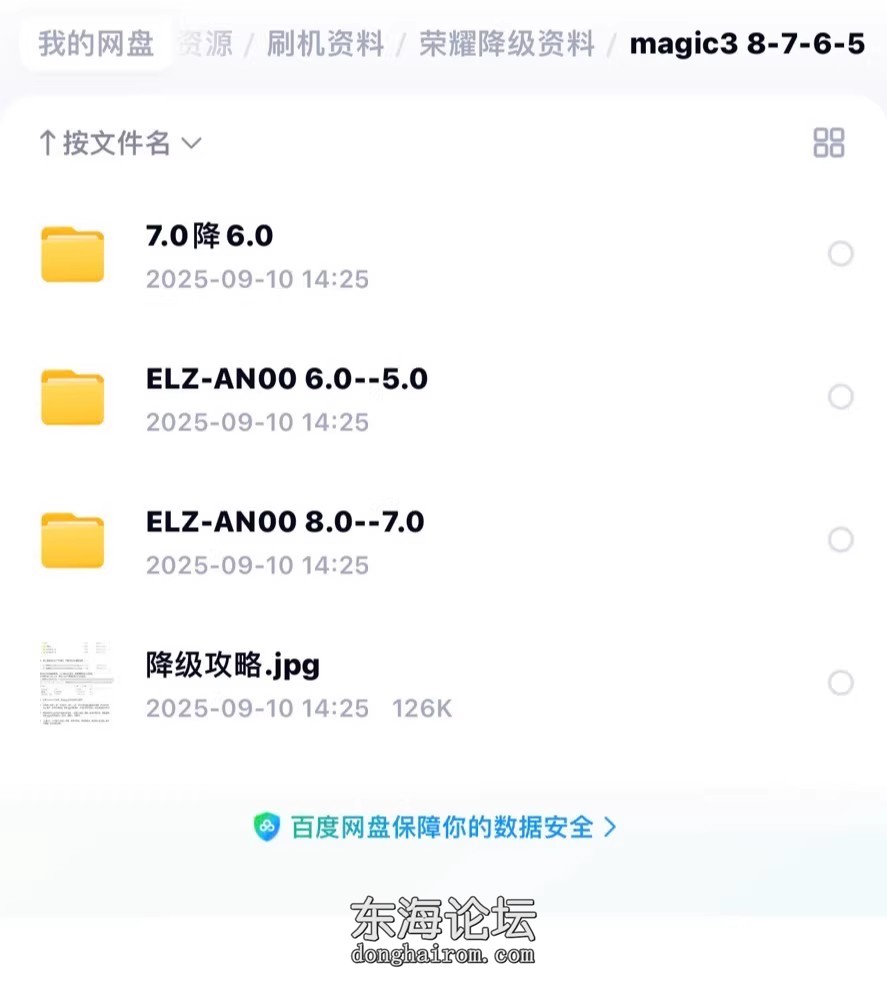Tick the circle beside ELZ-AN00 6.0--5.0
The width and height of the screenshot is (887, 986).
point(841,397)
